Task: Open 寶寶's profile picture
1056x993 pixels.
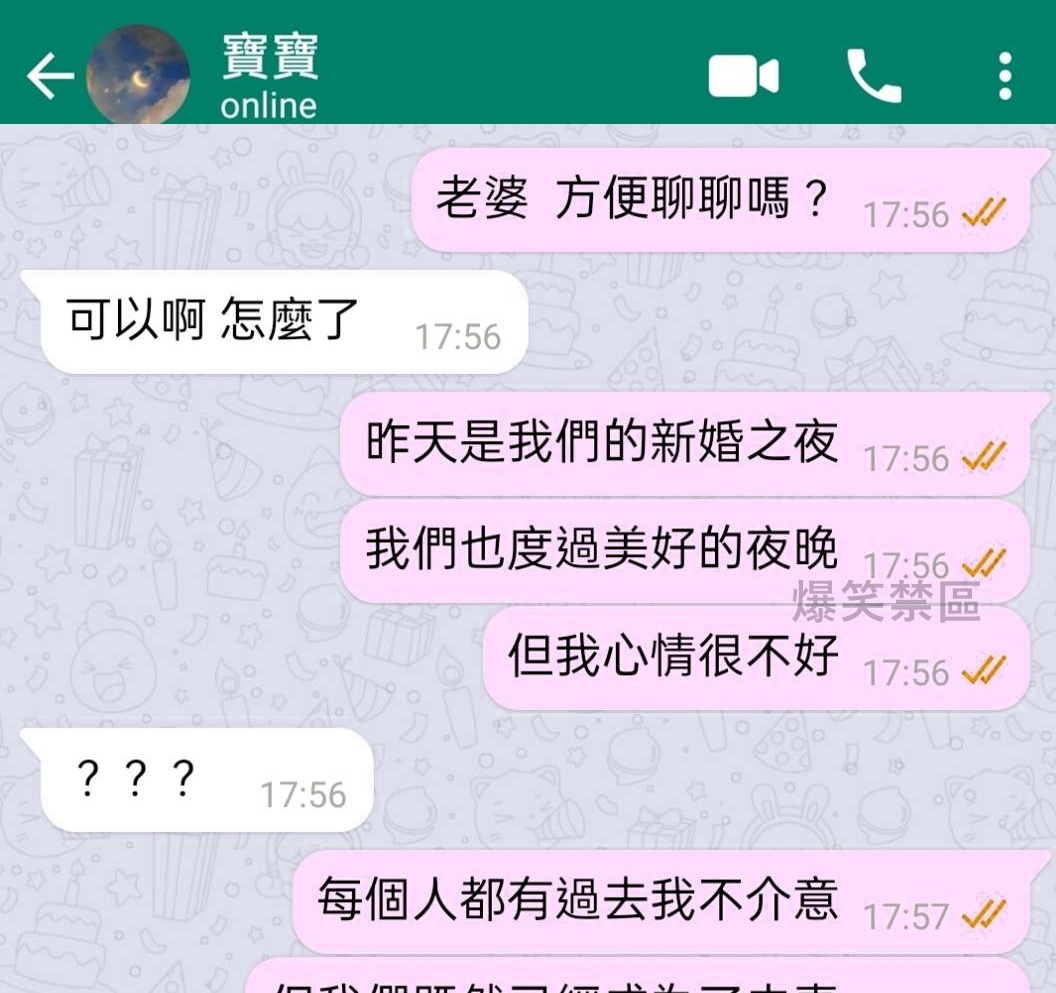Action: coord(138,74)
